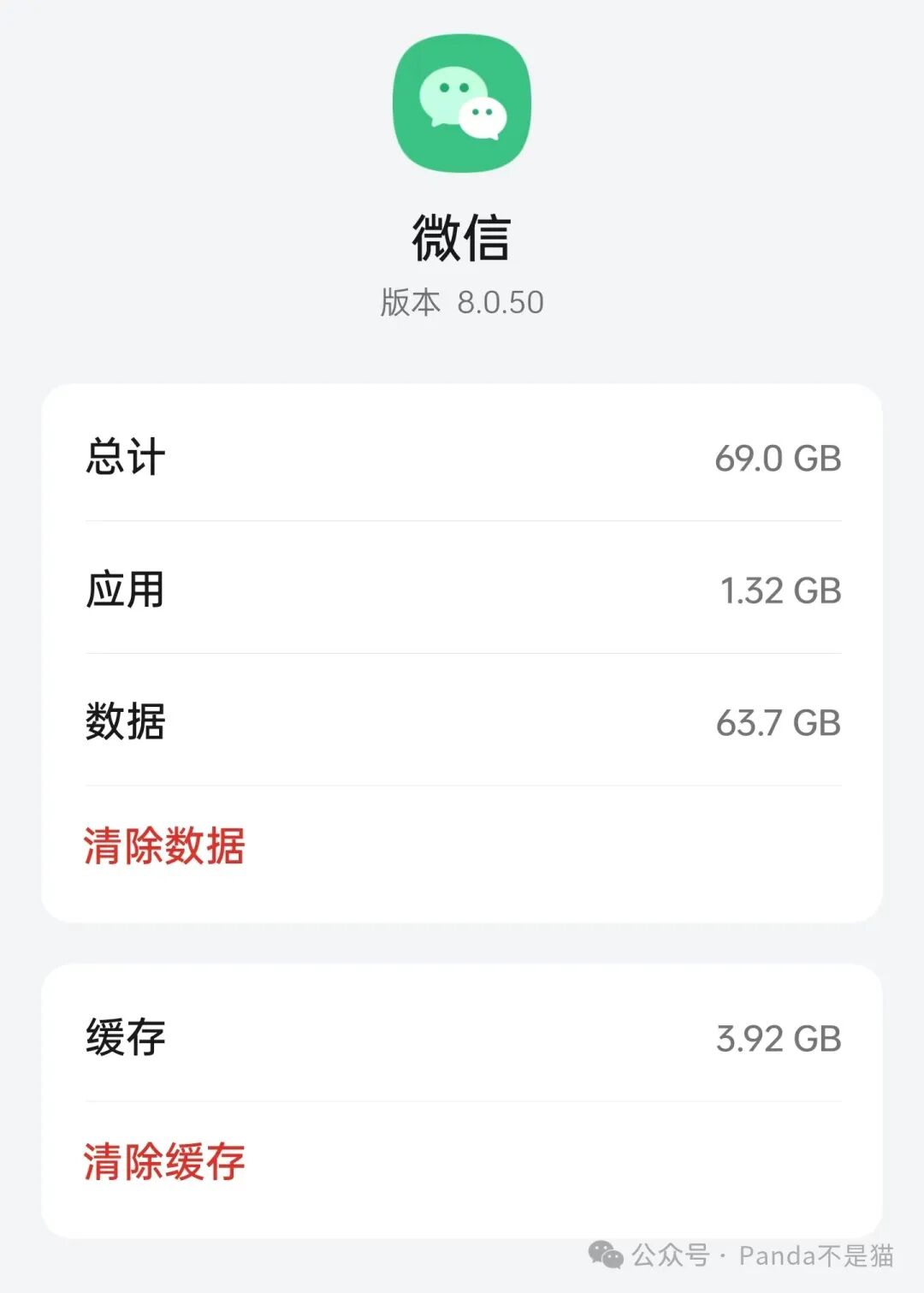Tap 清除缓存 to clear WeChat cache
The height and width of the screenshot is (1293, 924).
tap(164, 1162)
